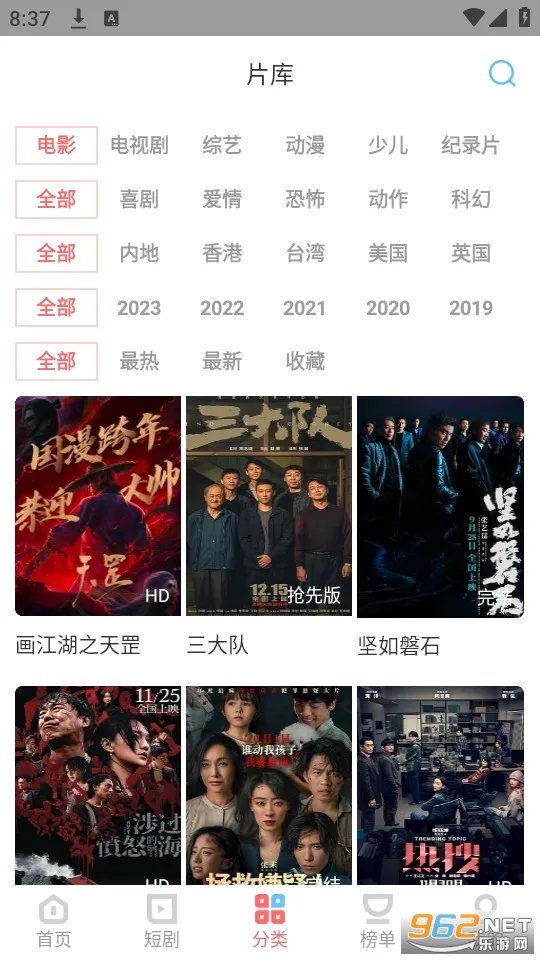
Task: Switch to the 短剧 tab
Action: pyautogui.click(x=162, y=921)
